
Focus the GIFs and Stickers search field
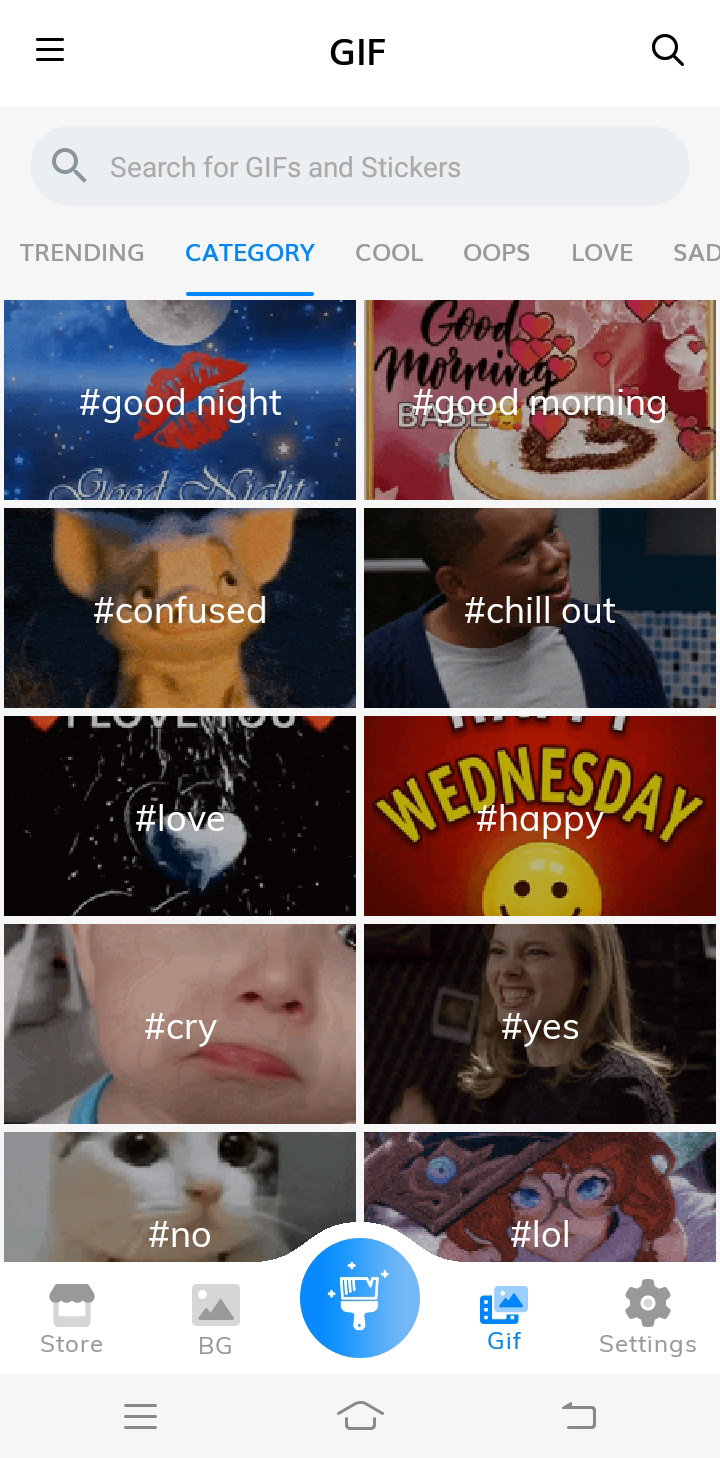coord(360,167)
